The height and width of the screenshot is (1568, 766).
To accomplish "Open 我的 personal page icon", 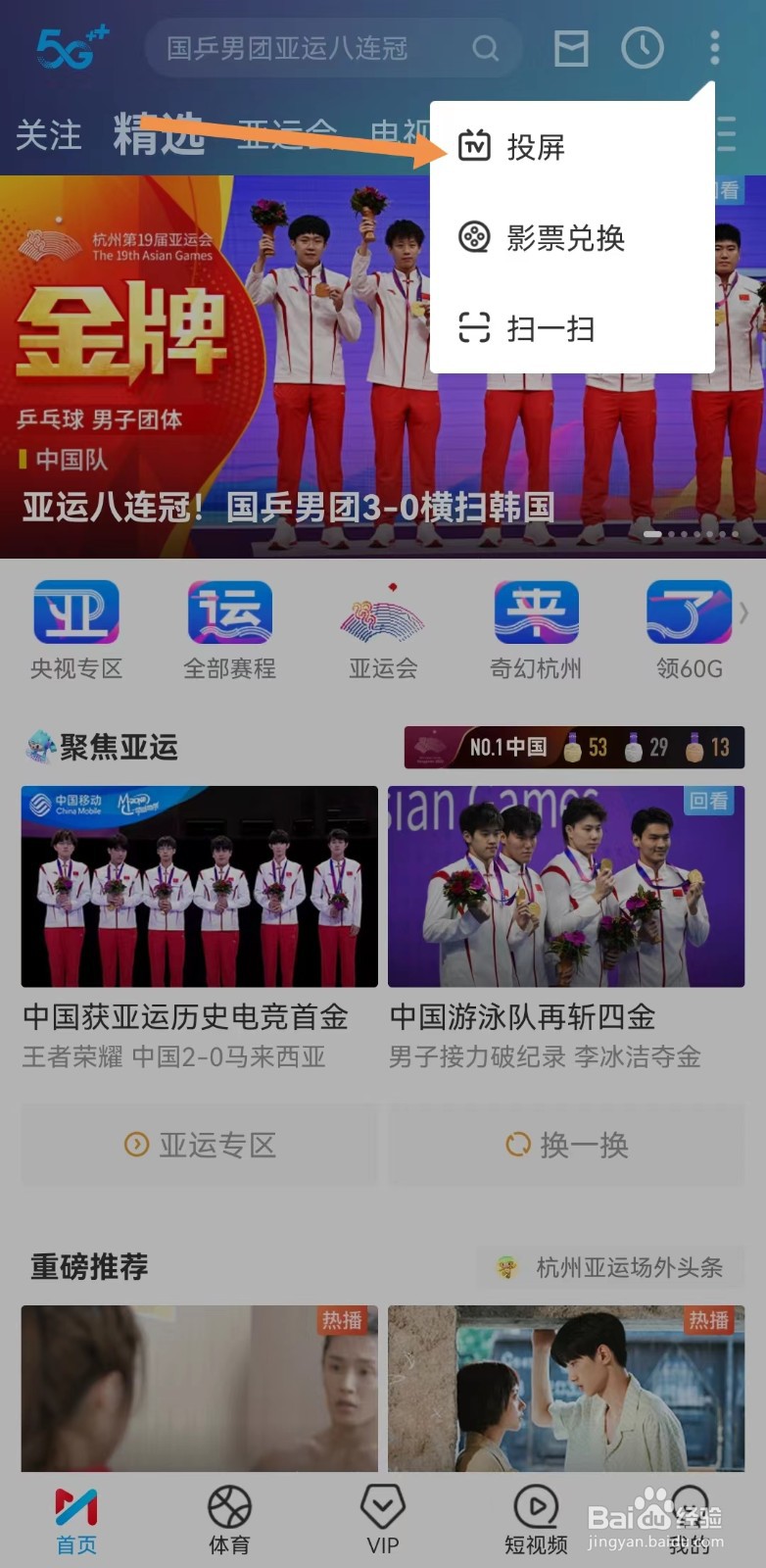I will click(x=690, y=1514).
